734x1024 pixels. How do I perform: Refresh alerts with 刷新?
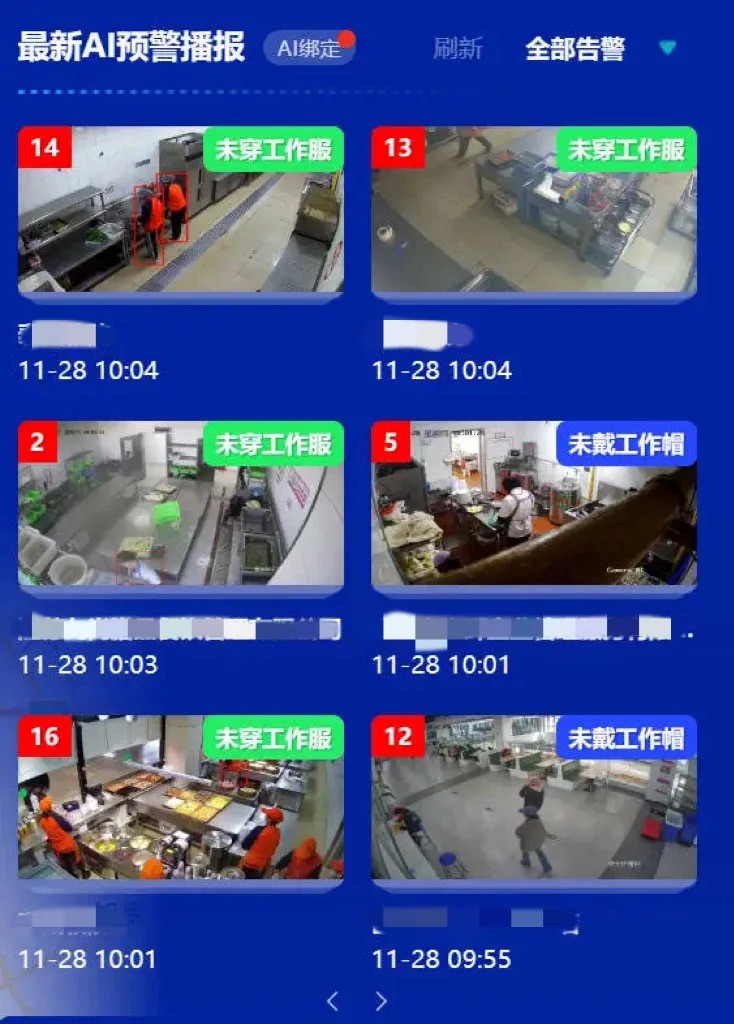(458, 48)
